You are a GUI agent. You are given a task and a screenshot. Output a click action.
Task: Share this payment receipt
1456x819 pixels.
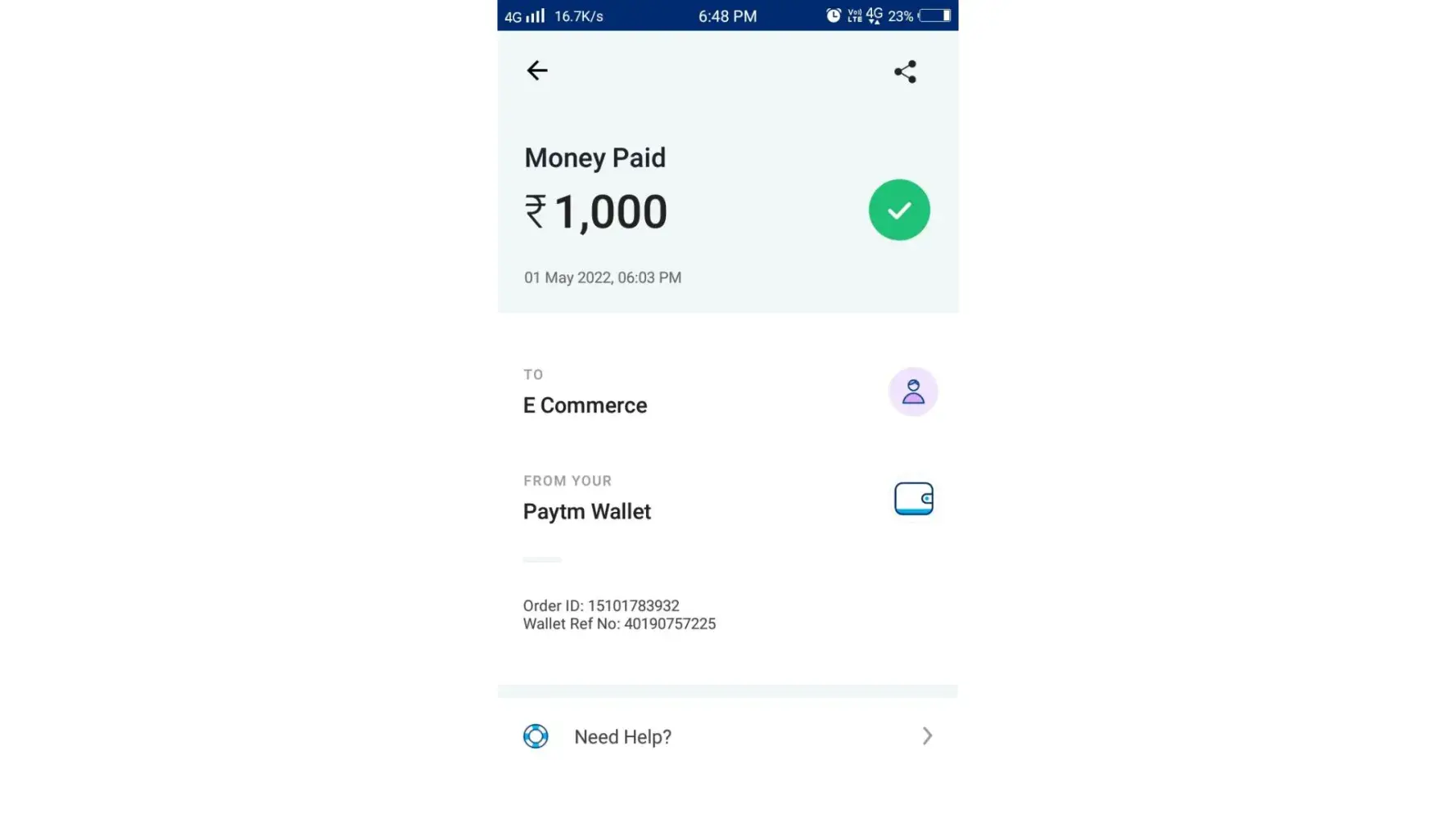905,72
